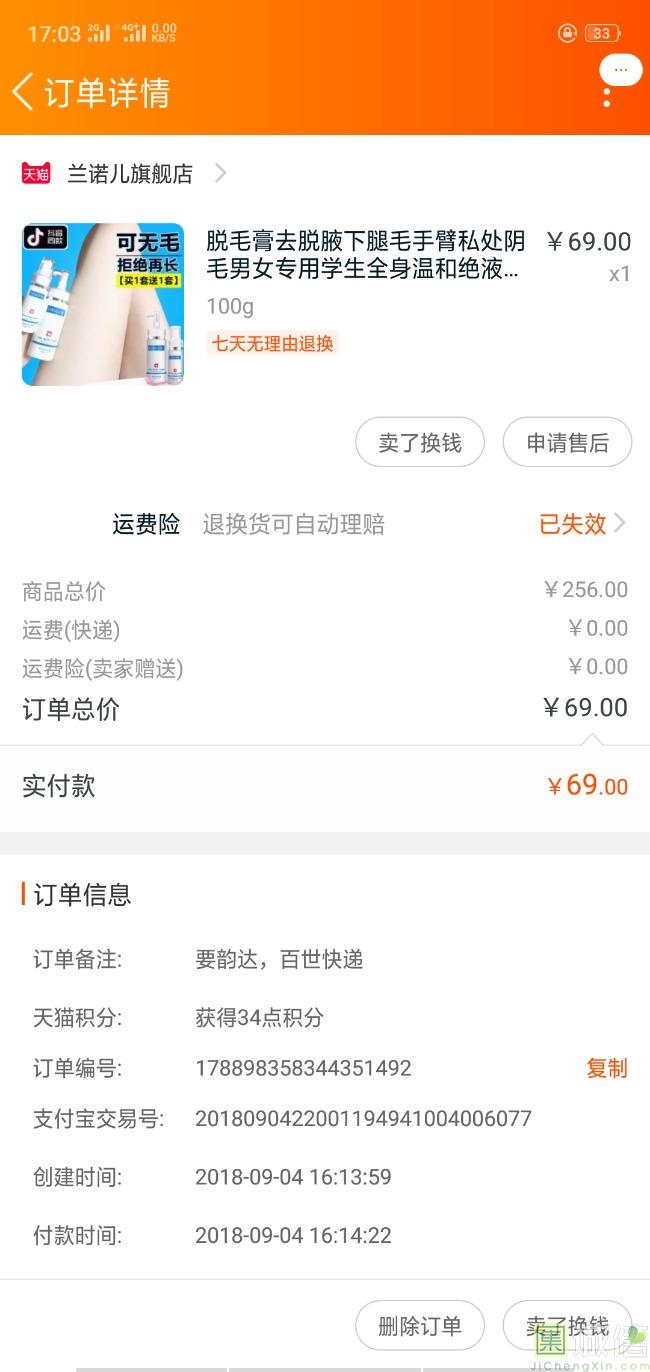Image resolution: width=650 pixels, height=1372 pixels.
Task: Delete this order using 删除订单
Action: point(420,1326)
